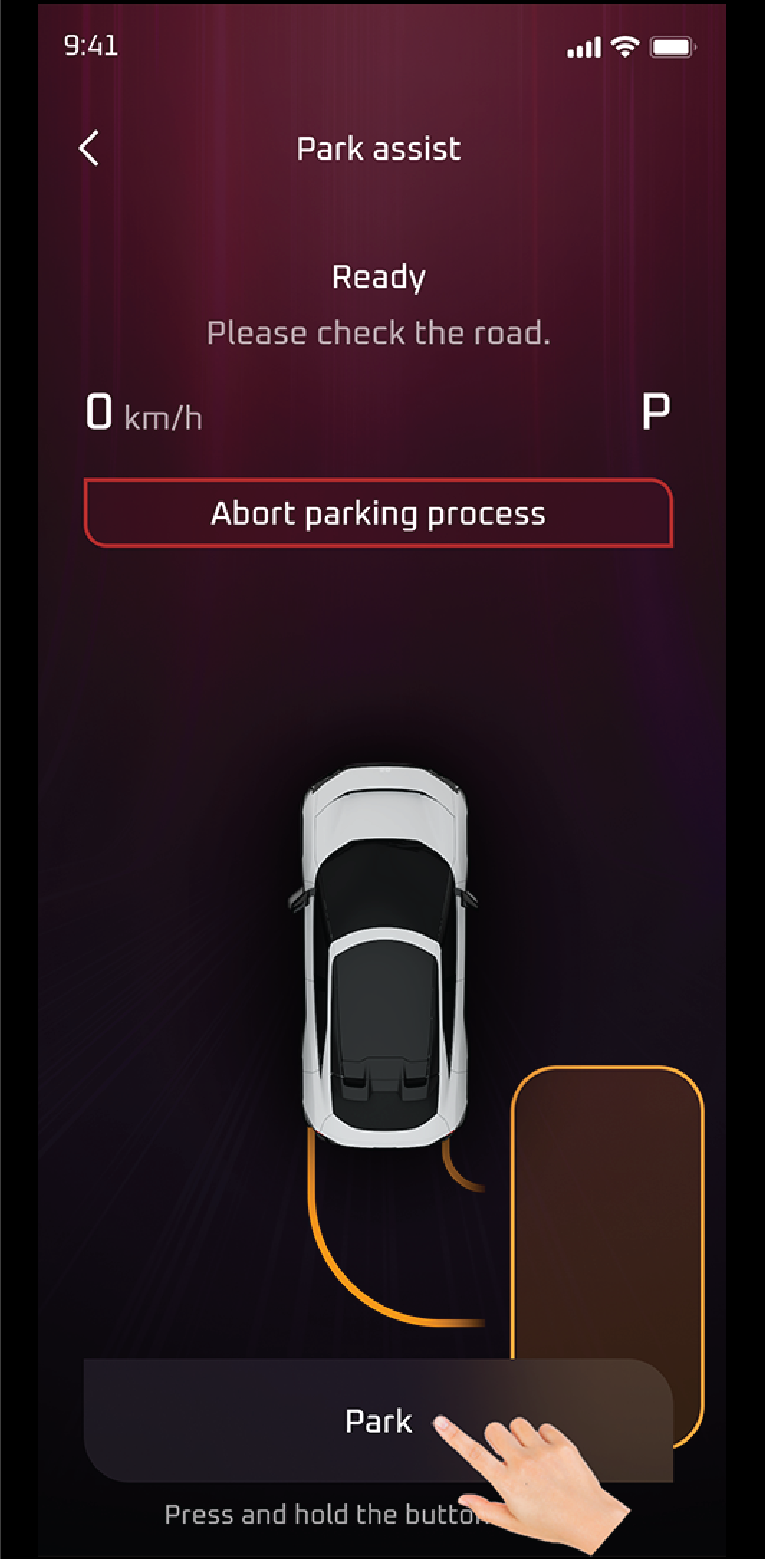This screenshot has height=1559, width=765.
Task: Tap the Park button
Action: 377,1420
